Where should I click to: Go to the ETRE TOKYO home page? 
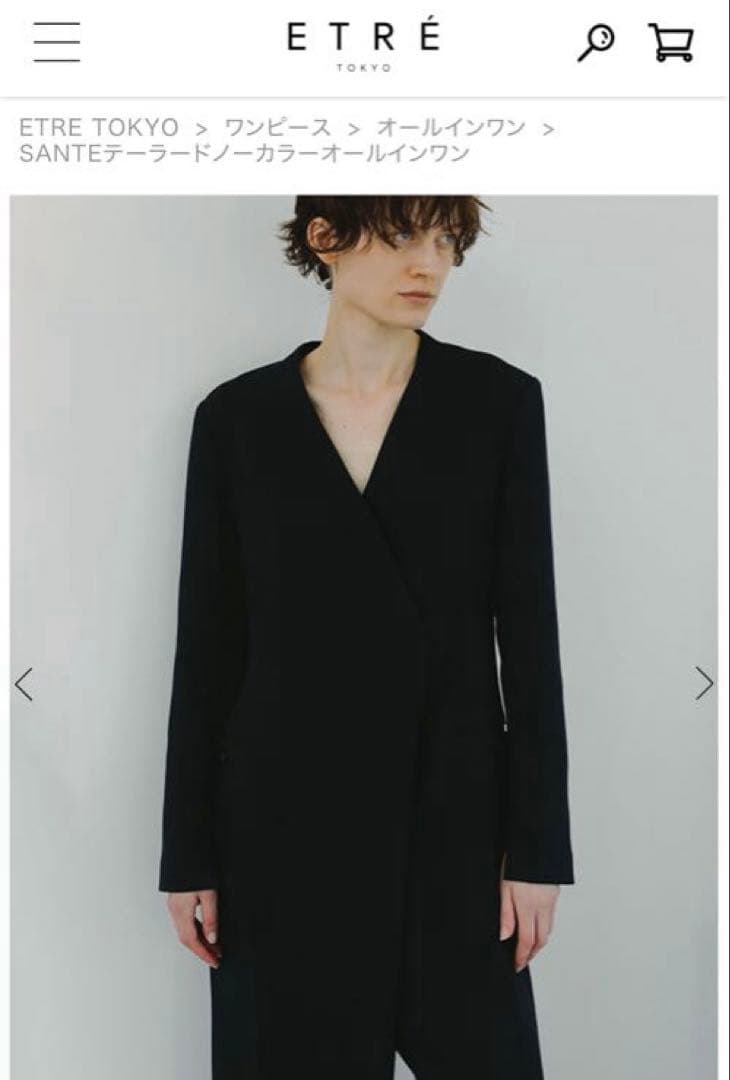[363, 44]
